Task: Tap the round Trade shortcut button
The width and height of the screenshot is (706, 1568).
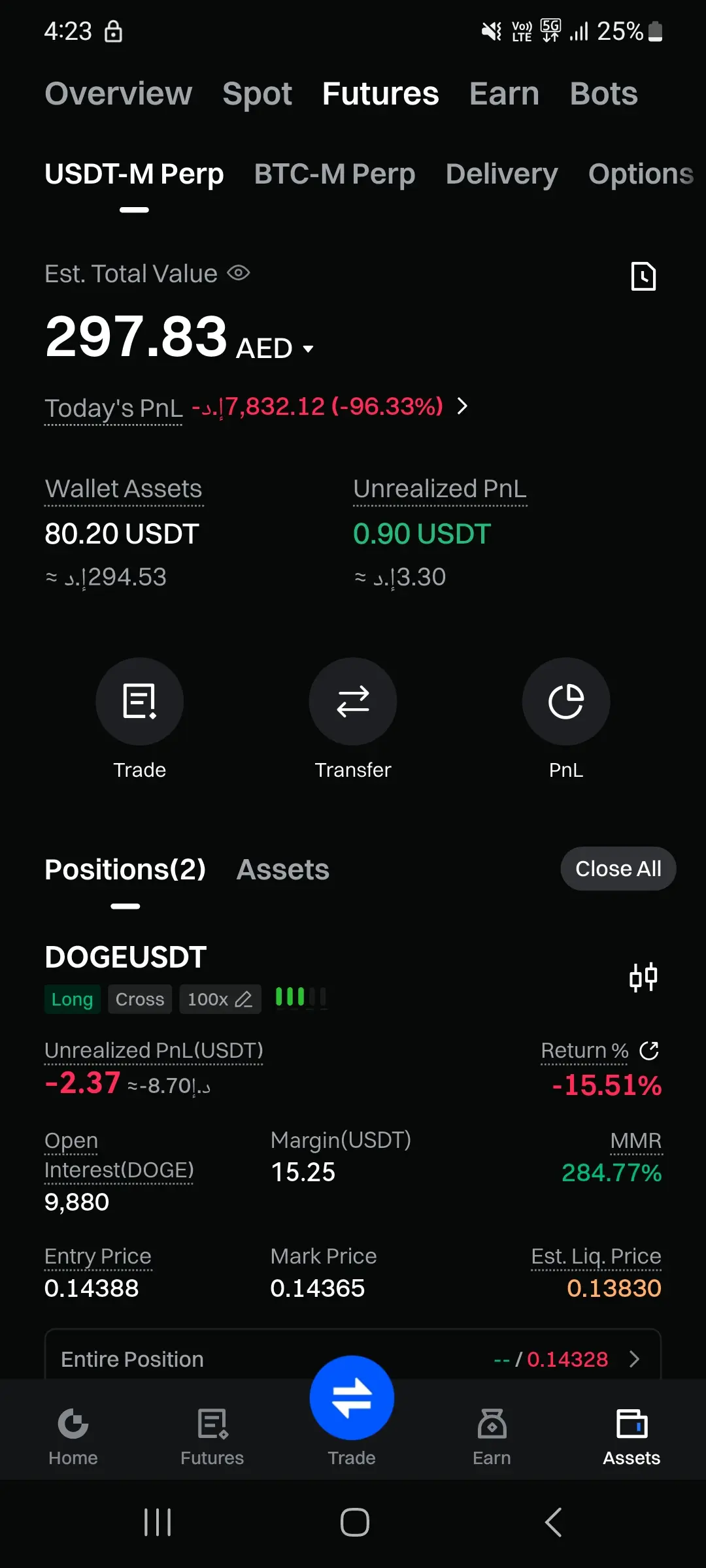Action: (x=139, y=701)
